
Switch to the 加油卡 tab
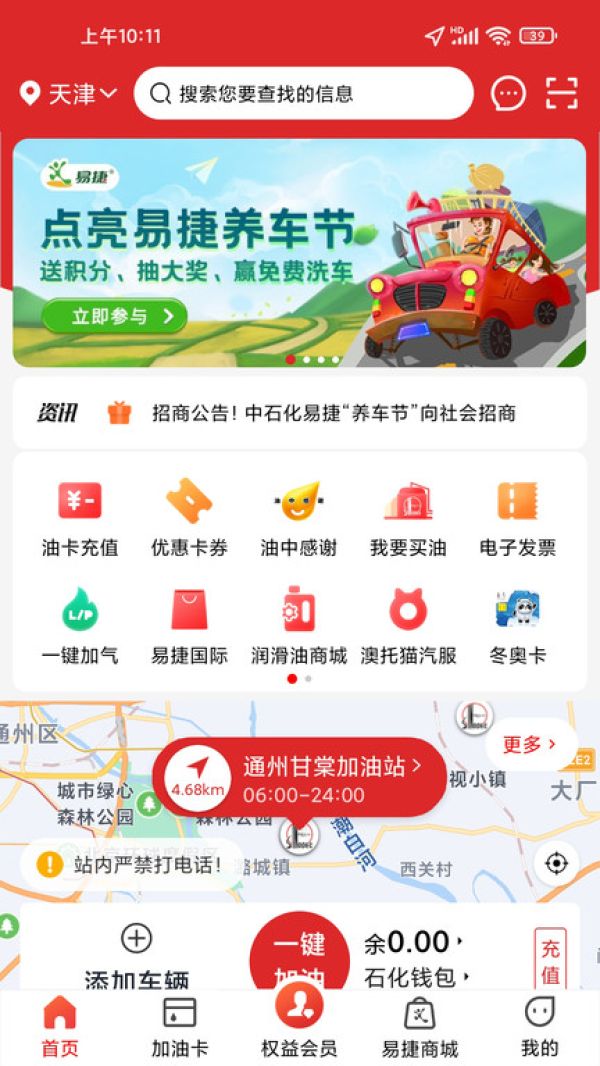click(180, 1027)
